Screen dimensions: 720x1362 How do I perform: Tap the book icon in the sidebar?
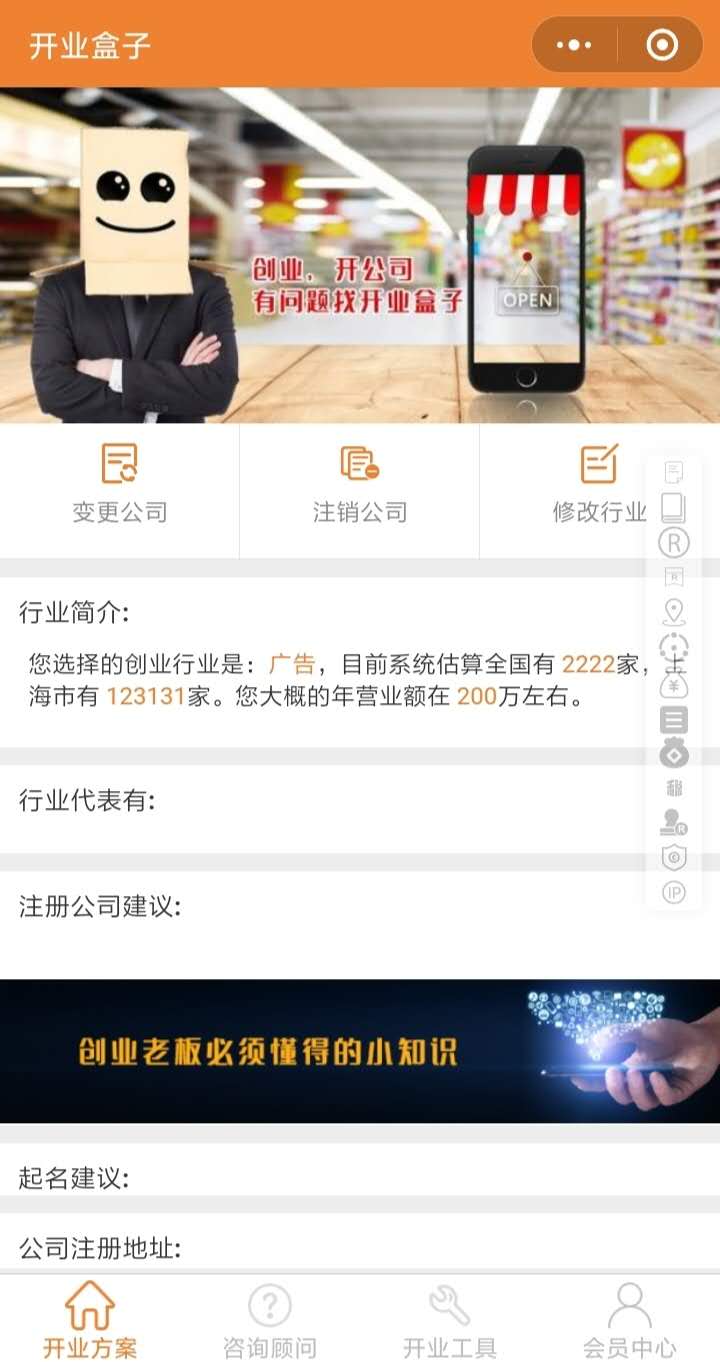point(674,508)
